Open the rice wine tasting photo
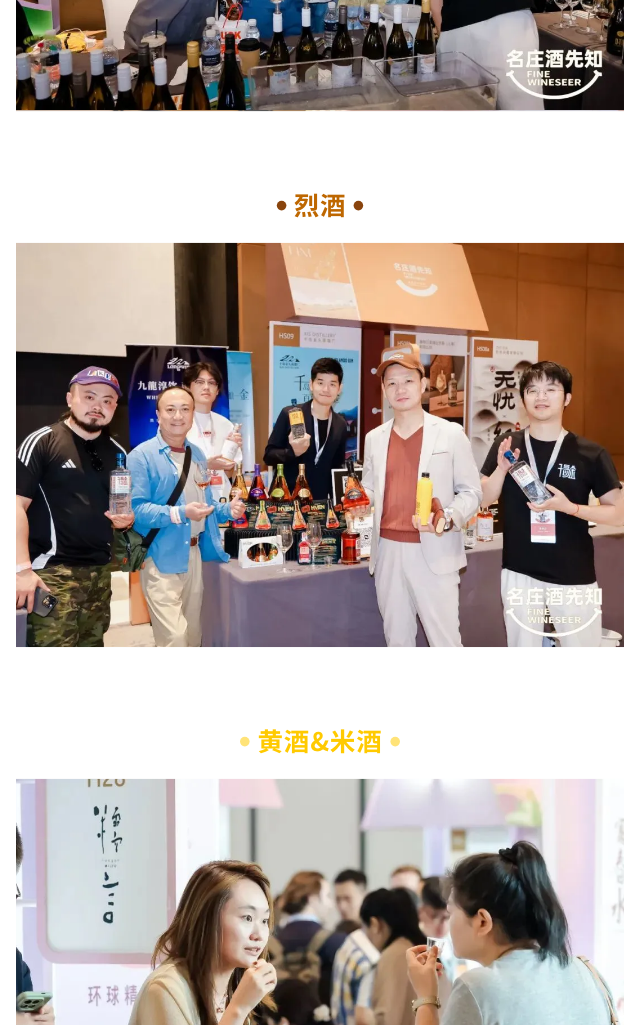The height and width of the screenshot is (1025, 640). click(x=320, y=900)
